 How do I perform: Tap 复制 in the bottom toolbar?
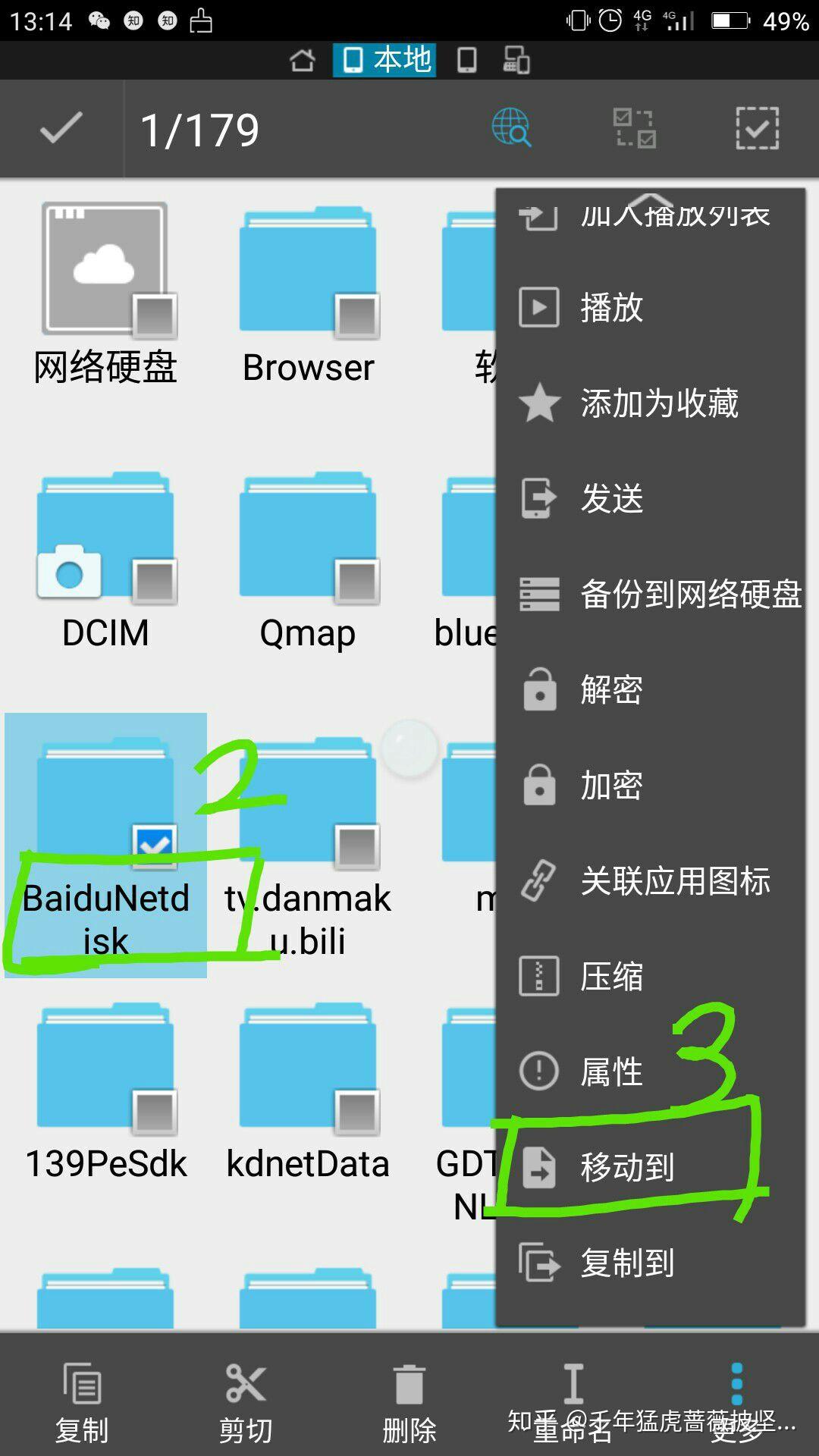coord(82,1401)
